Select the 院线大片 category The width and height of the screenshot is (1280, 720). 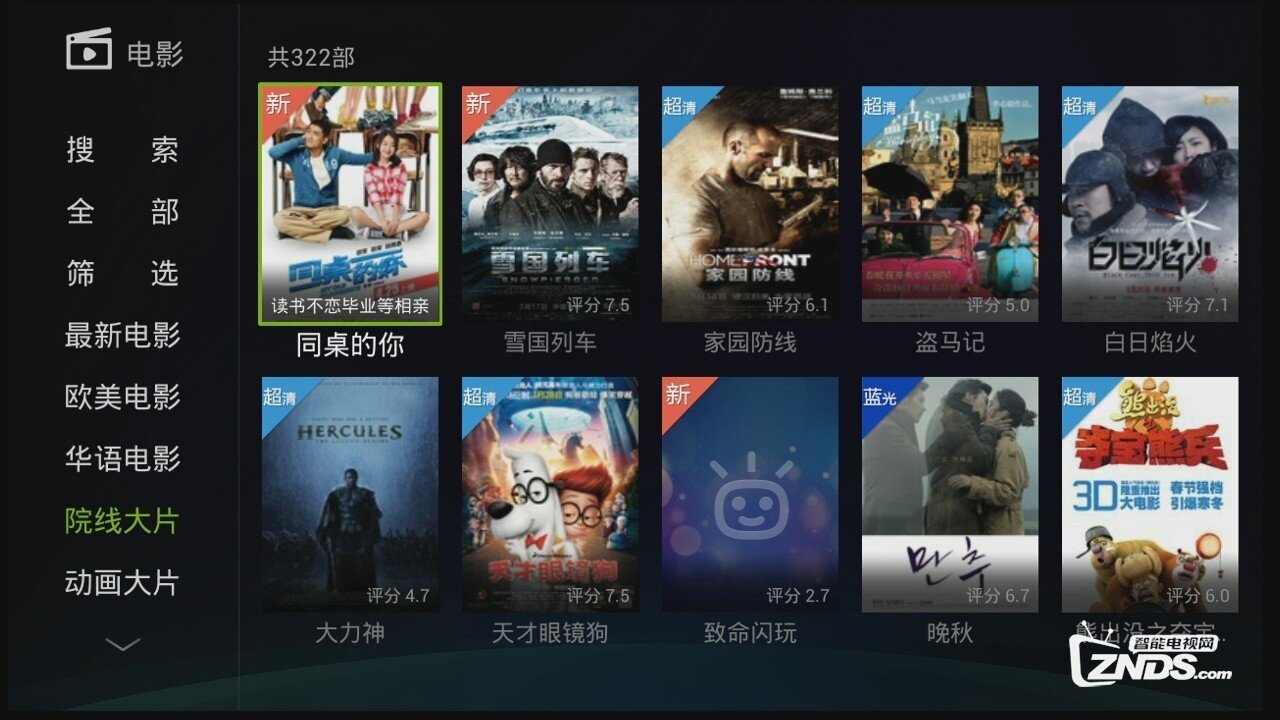pyautogui.click(x=122, y=521)
